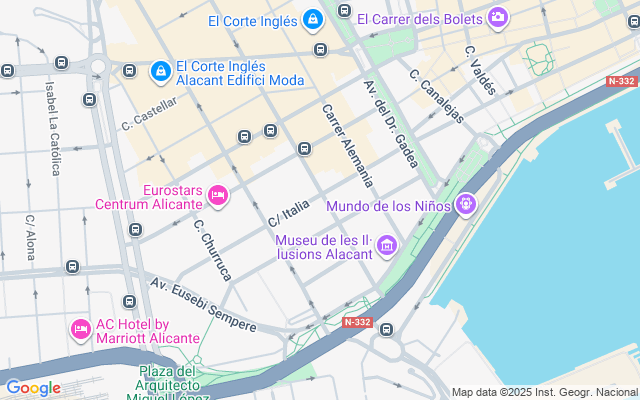The height and width of the screenshot is (400, 640).
Task: Open the Eurostars Centrum Alicante hotel pin
Action: [218, 196]
